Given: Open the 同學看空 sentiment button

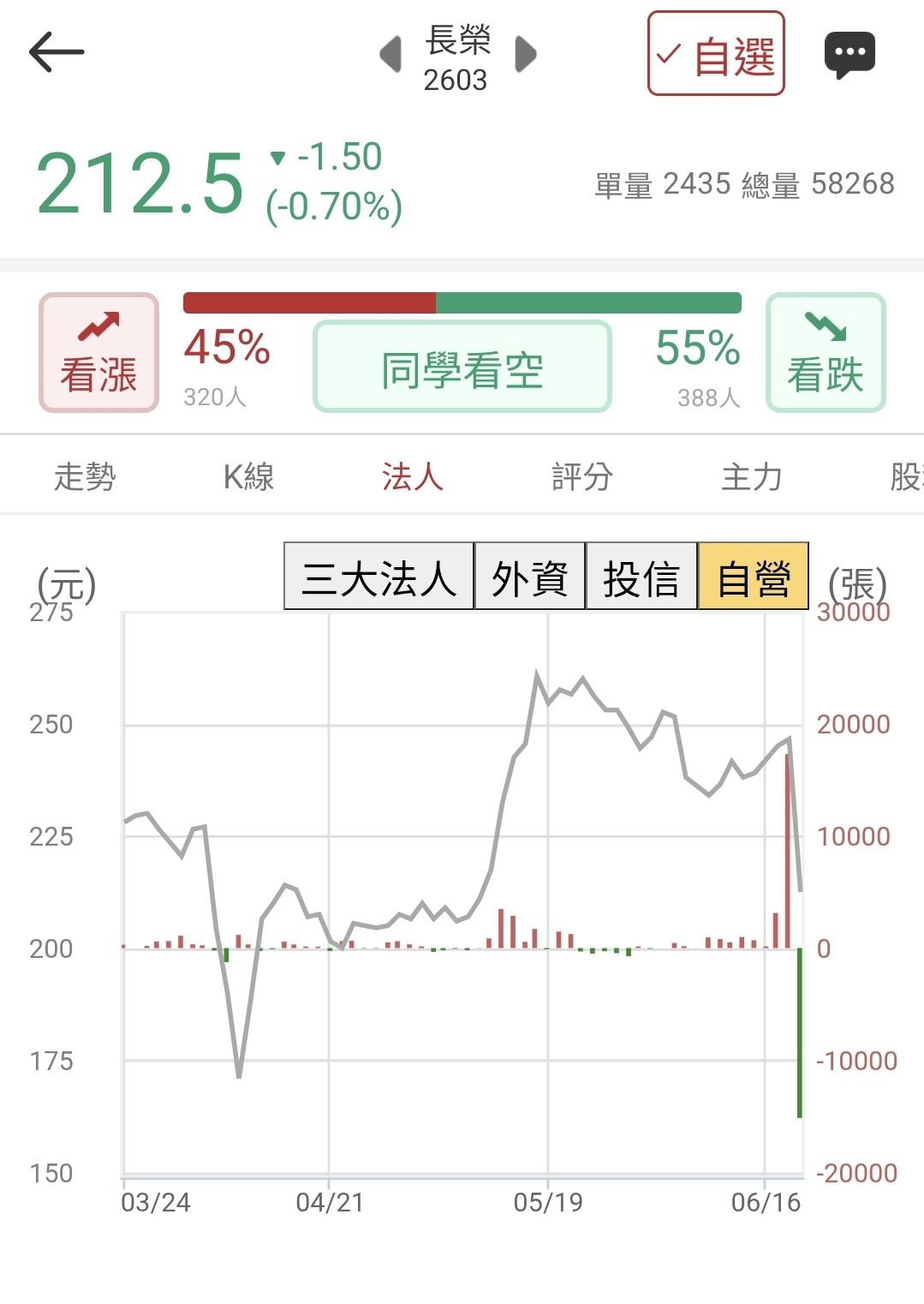Looking at the screenshot, I should click(462, 368).
